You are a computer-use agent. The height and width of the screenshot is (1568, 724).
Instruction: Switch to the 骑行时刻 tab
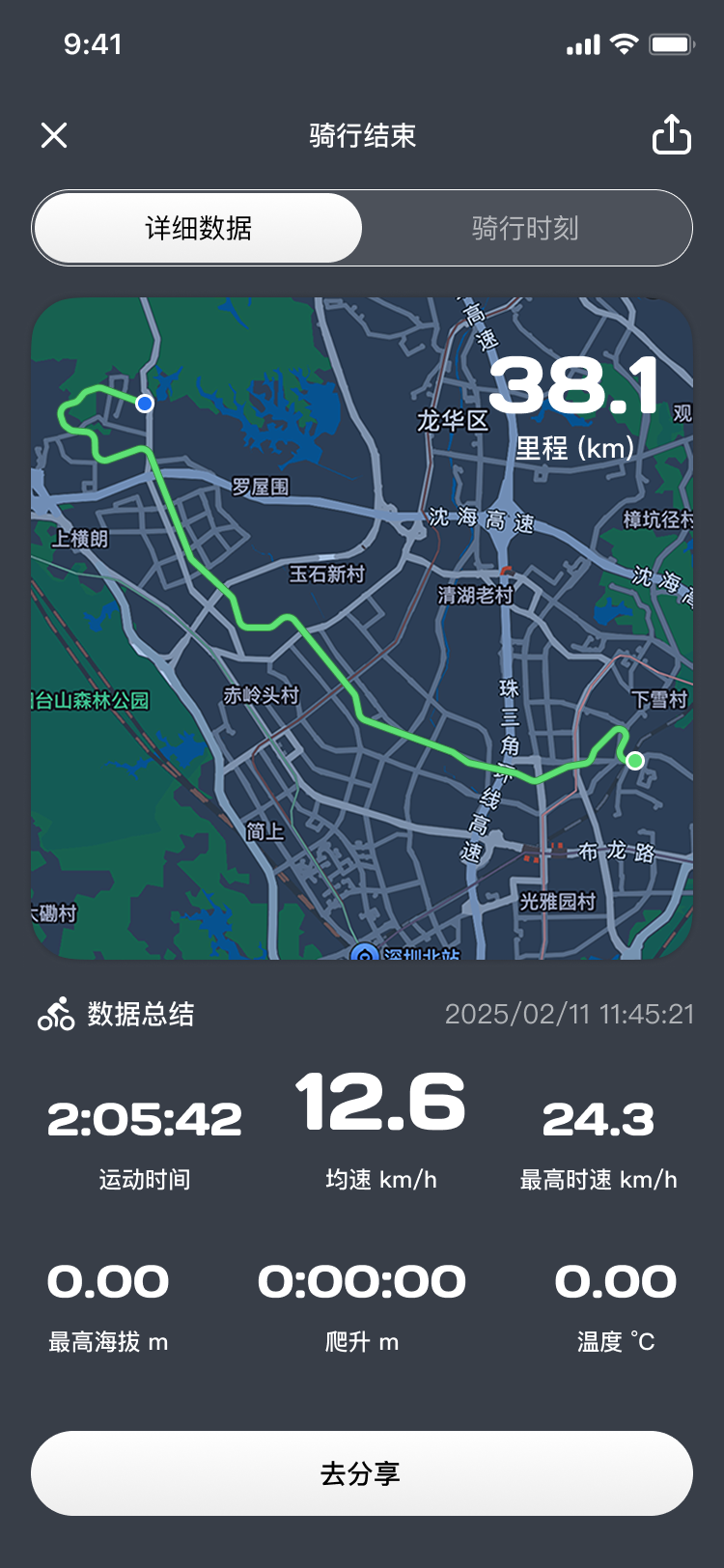pyautogui.click(x=525, y=228)
